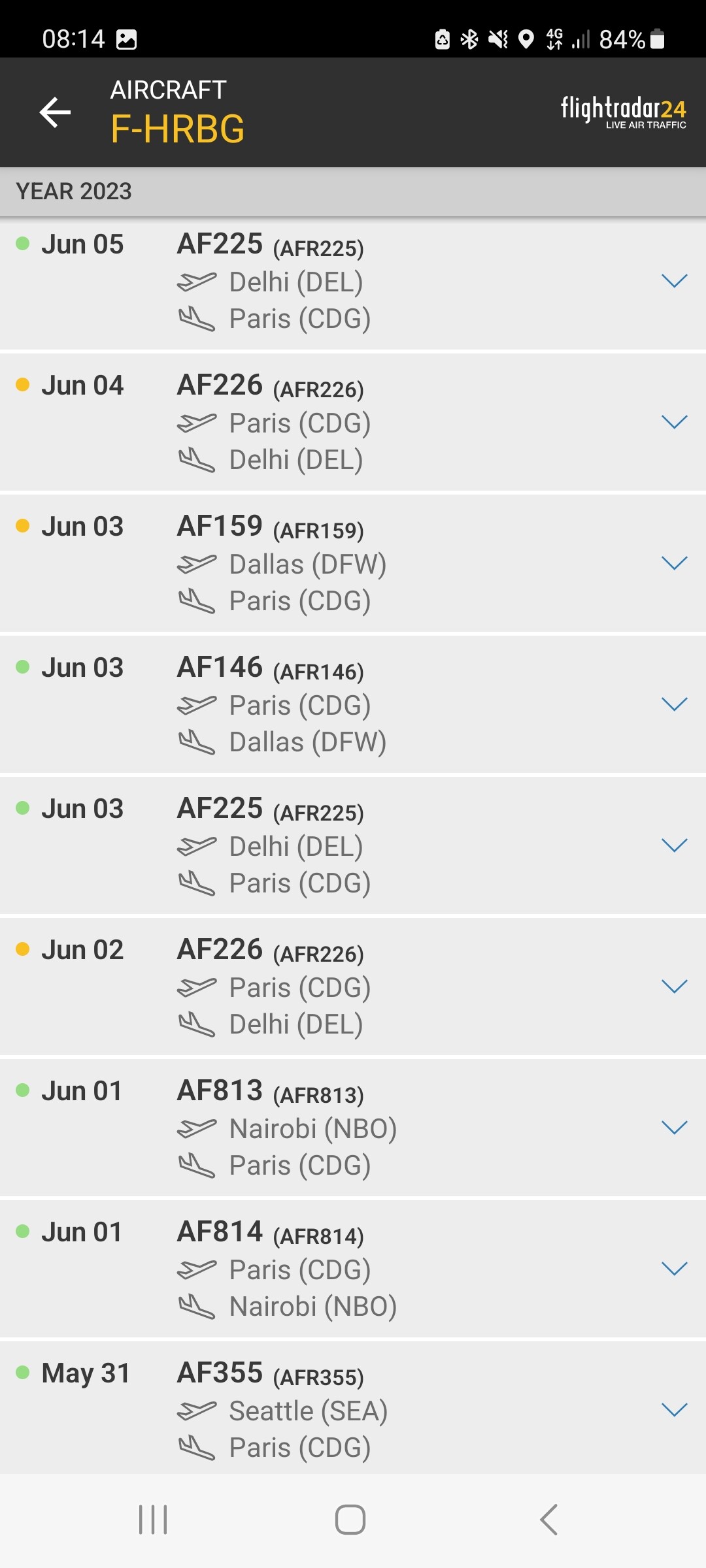Expand the AF814 Paris to Nairobi flight

click(x=674, y=1269)
